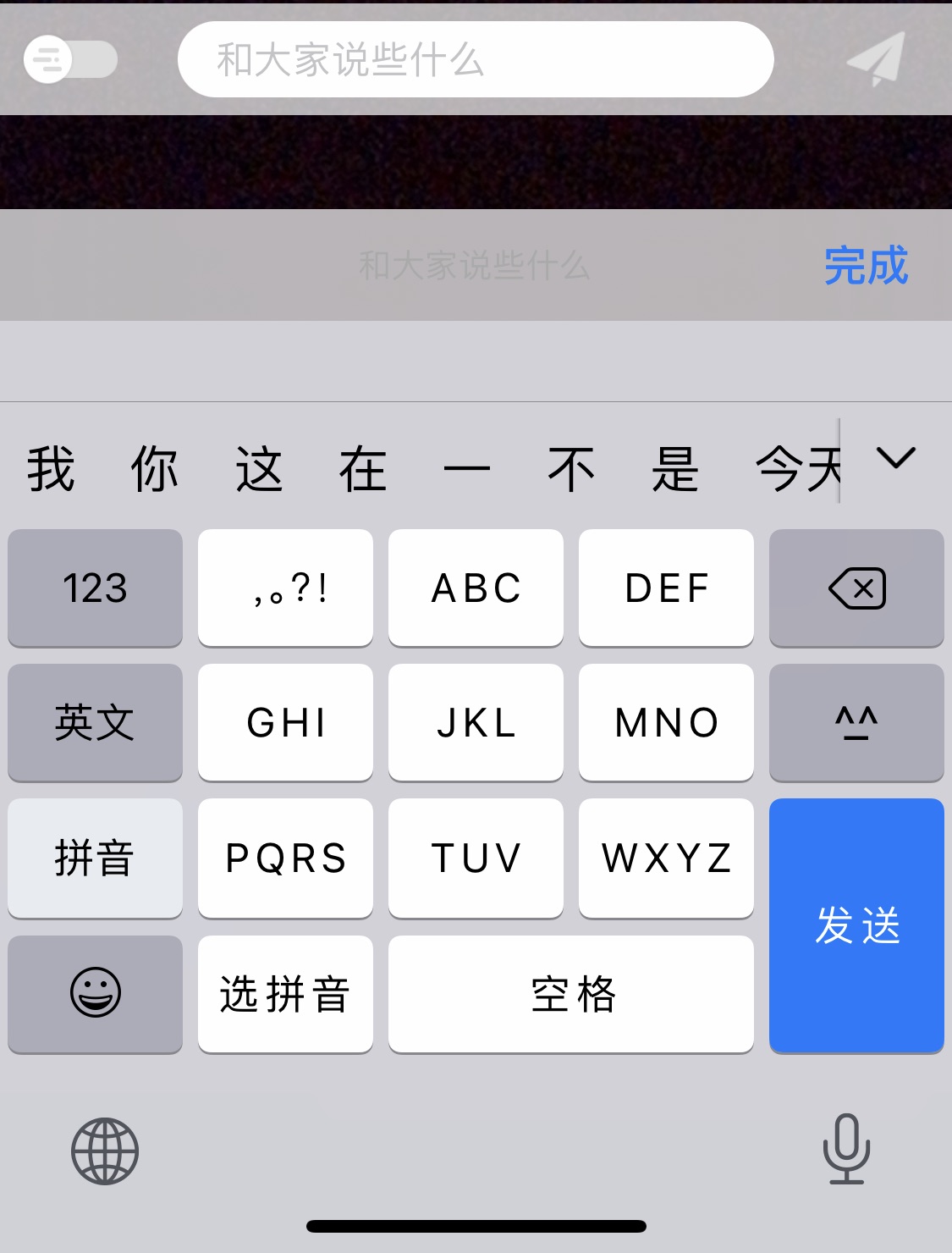Image resolution: width=952 pixels, height=1253 pixels.
Task: Tap 完成 to dismiss the keyboard
Action: tap(866, 266)
